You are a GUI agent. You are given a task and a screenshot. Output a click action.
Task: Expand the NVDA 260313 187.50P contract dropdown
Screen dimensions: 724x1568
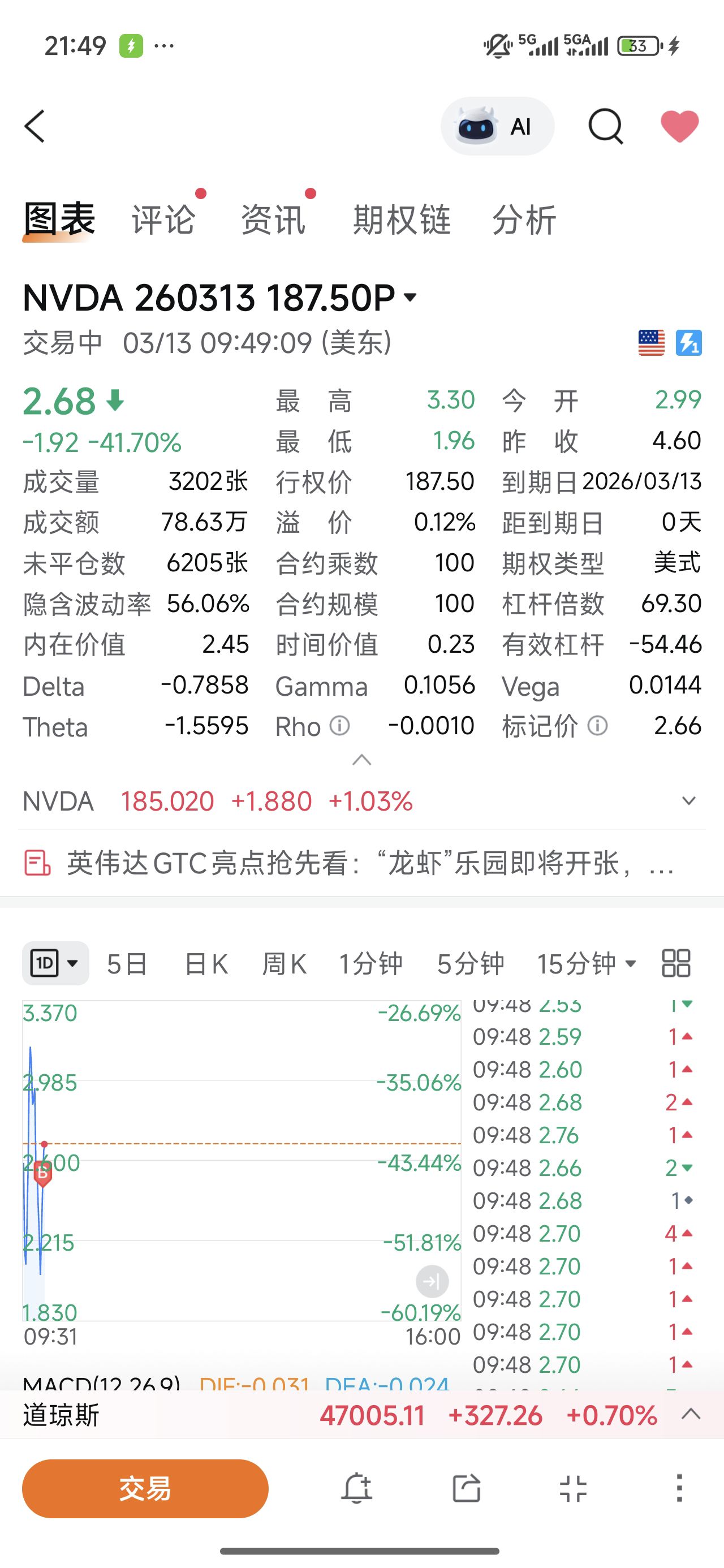[411, 297]
